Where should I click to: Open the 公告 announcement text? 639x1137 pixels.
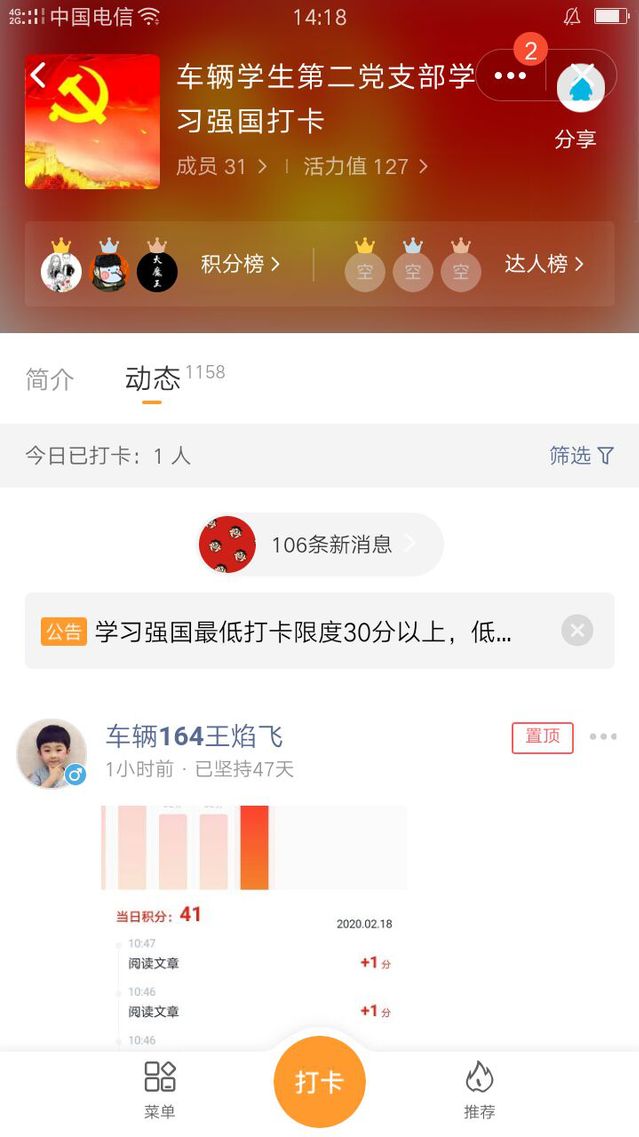[300, 631]
